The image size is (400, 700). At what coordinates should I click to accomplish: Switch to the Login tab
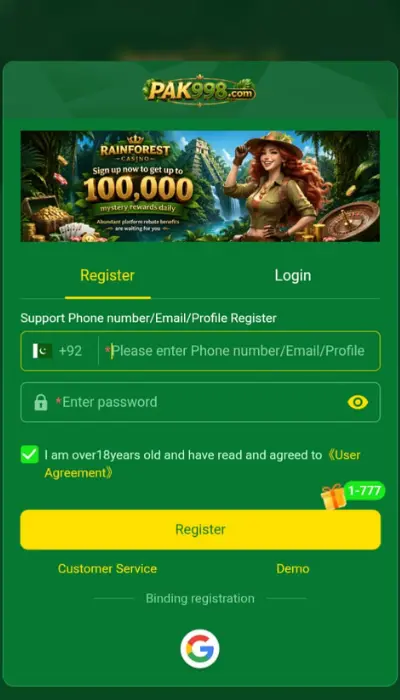coord(292,275)
